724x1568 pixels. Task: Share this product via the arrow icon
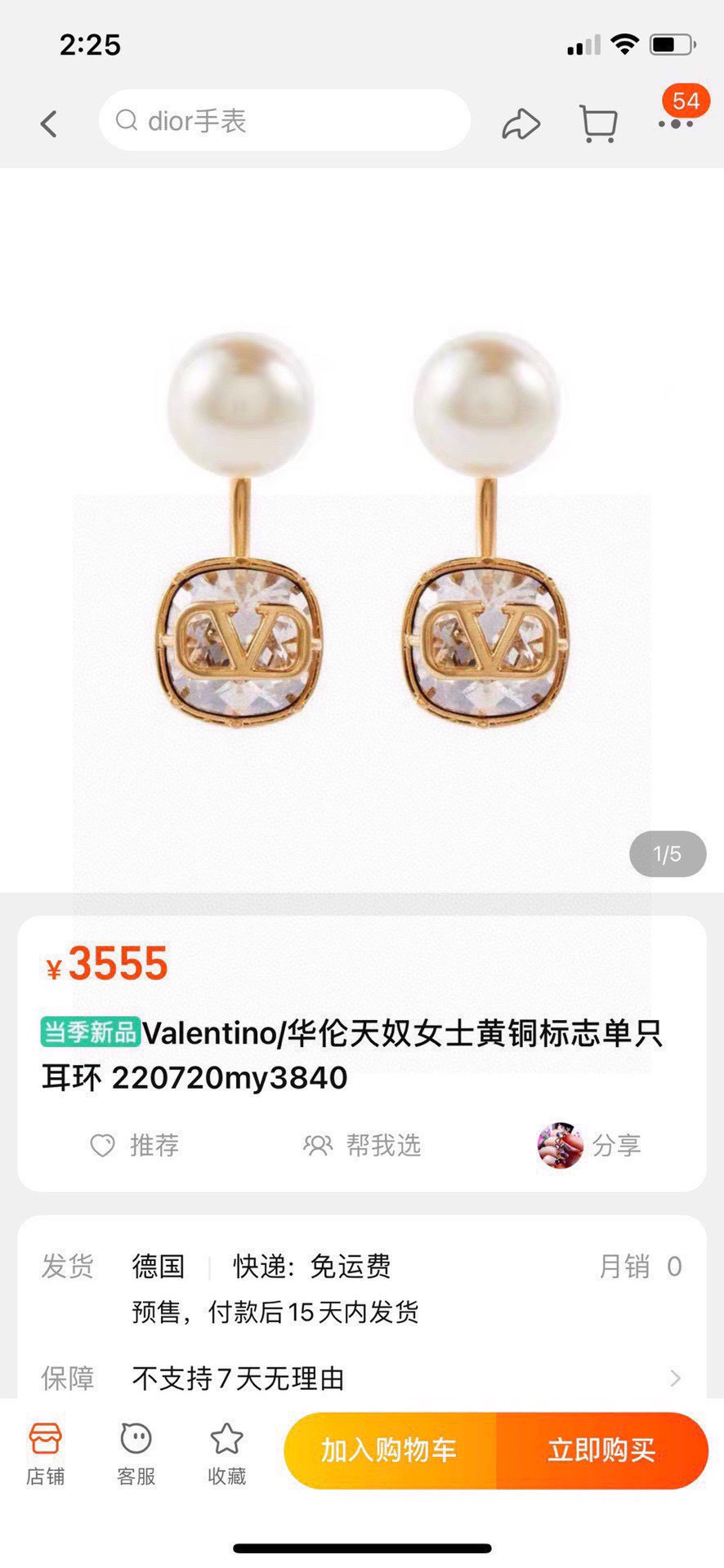521,124
